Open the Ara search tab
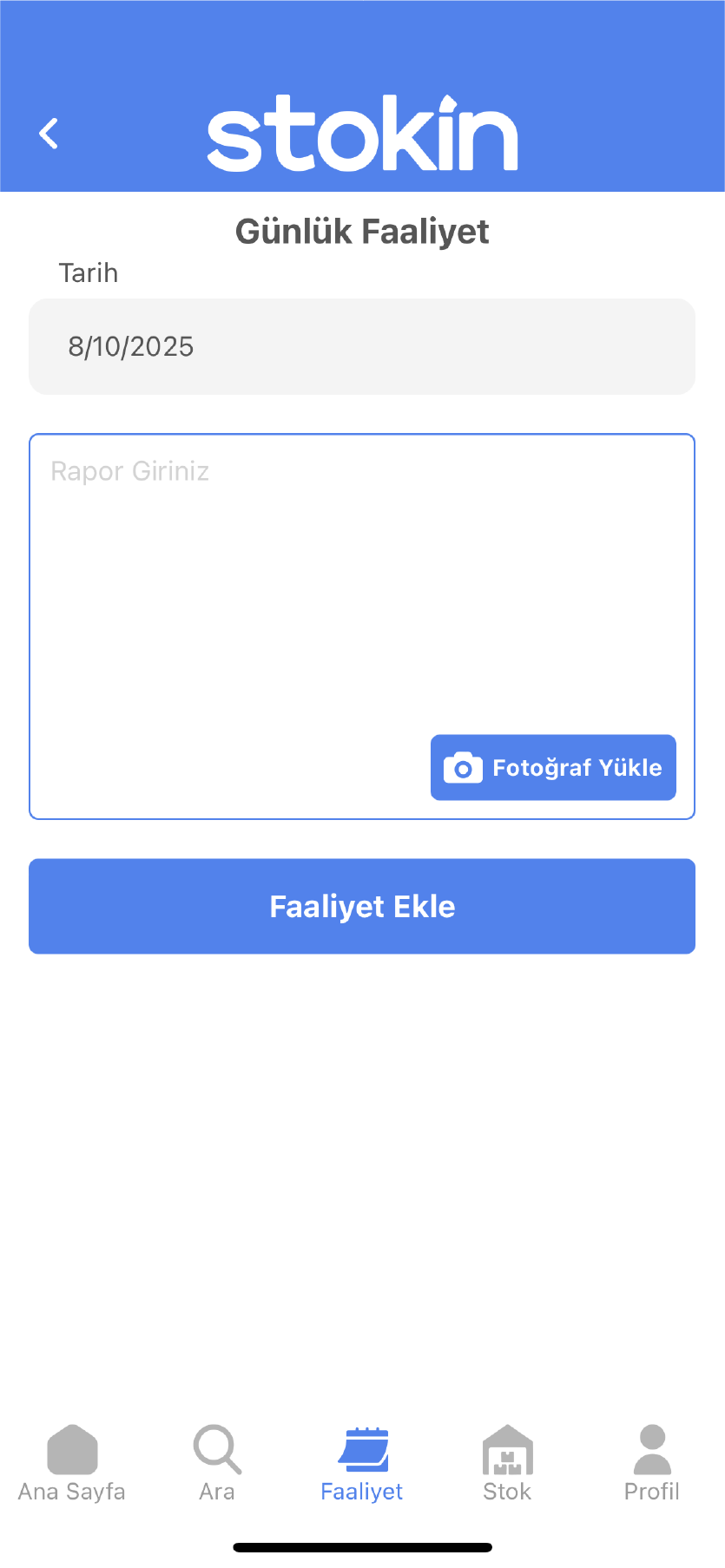725x1568 pixels. (x=217, y=1463)
